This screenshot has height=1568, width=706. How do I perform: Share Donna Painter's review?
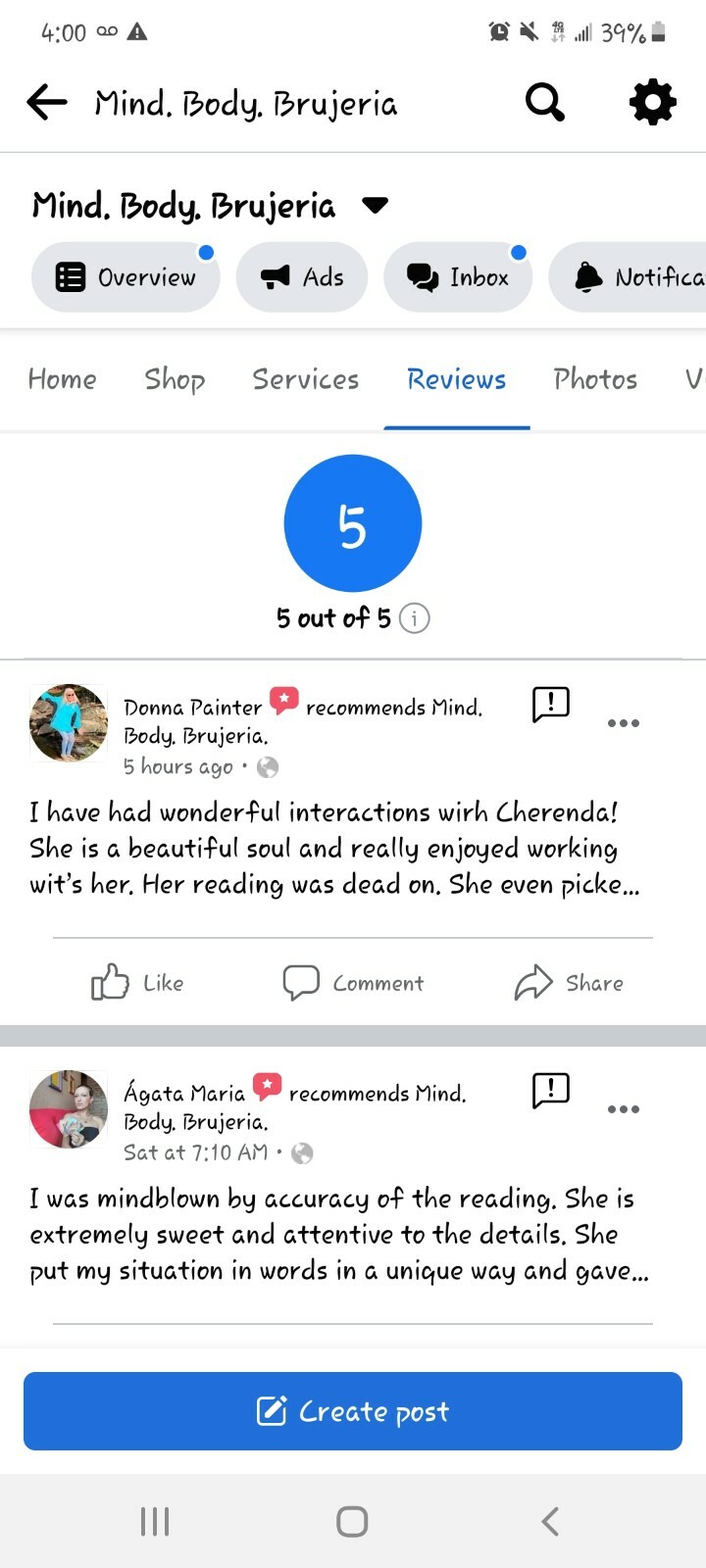[569, 982]
